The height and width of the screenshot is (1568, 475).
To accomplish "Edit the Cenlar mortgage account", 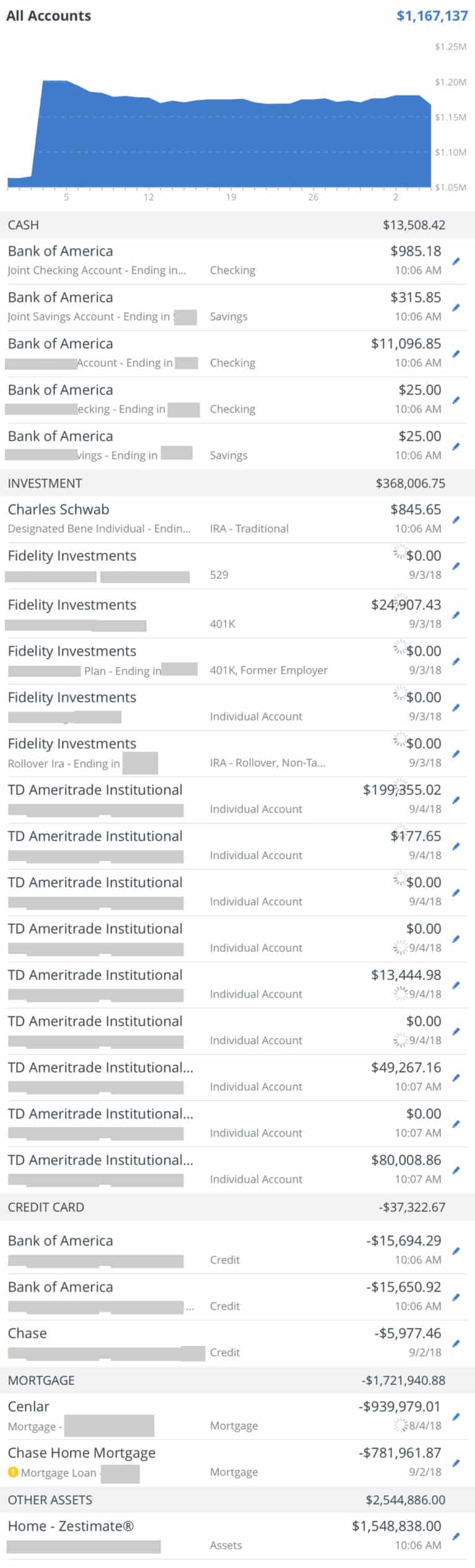I will click(x=456, y=1416).
